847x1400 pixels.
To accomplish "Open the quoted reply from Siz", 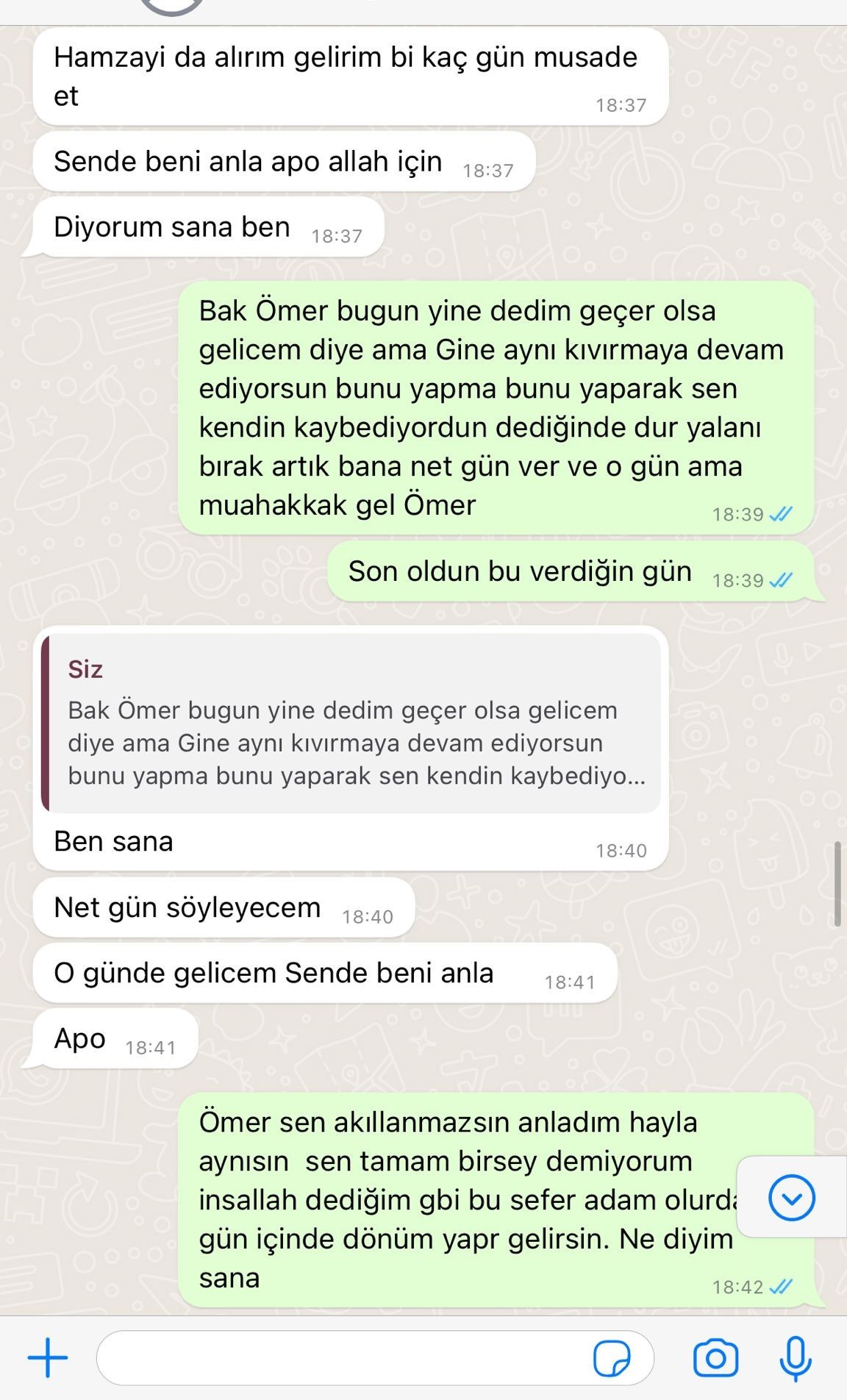I will tap(351, 723).
